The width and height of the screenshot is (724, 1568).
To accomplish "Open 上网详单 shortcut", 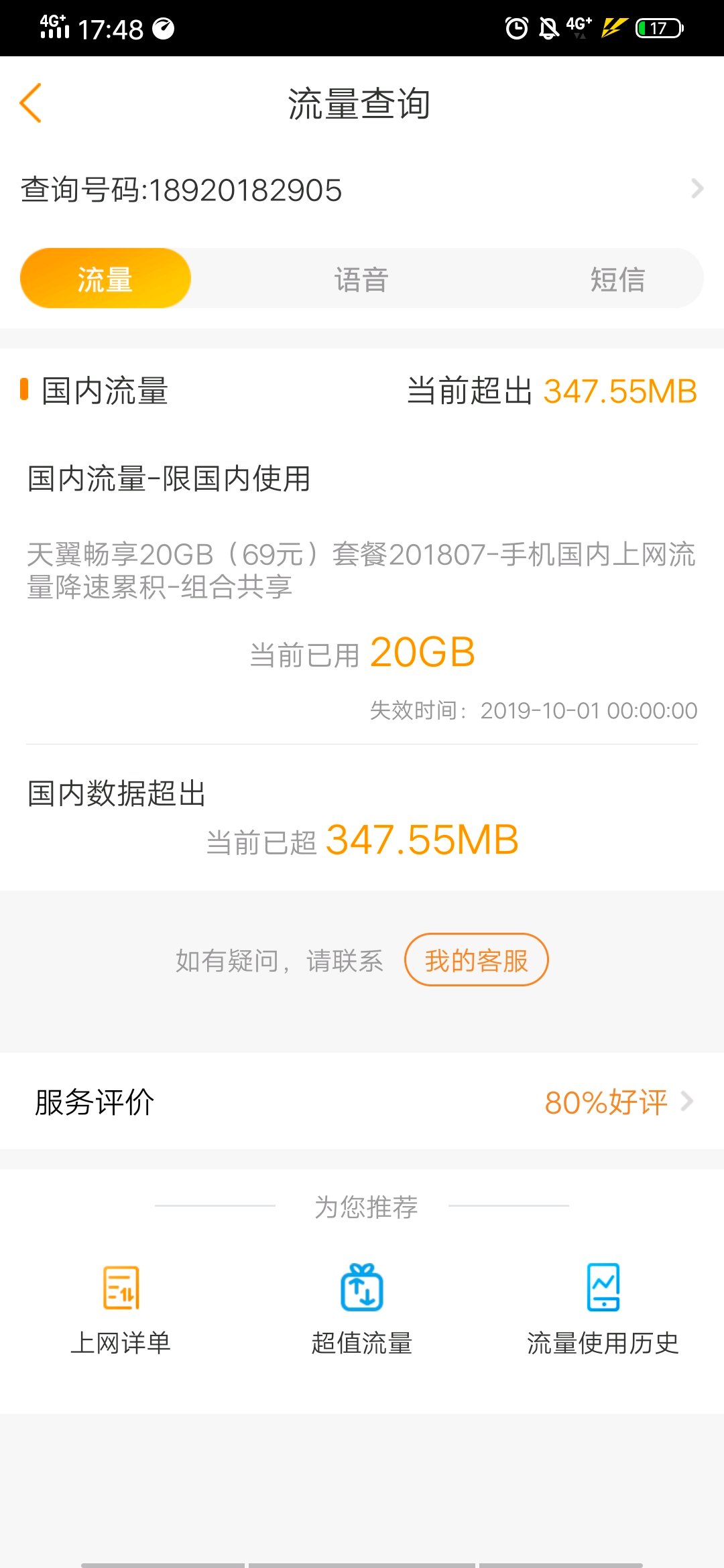I will click(121, 1309).
